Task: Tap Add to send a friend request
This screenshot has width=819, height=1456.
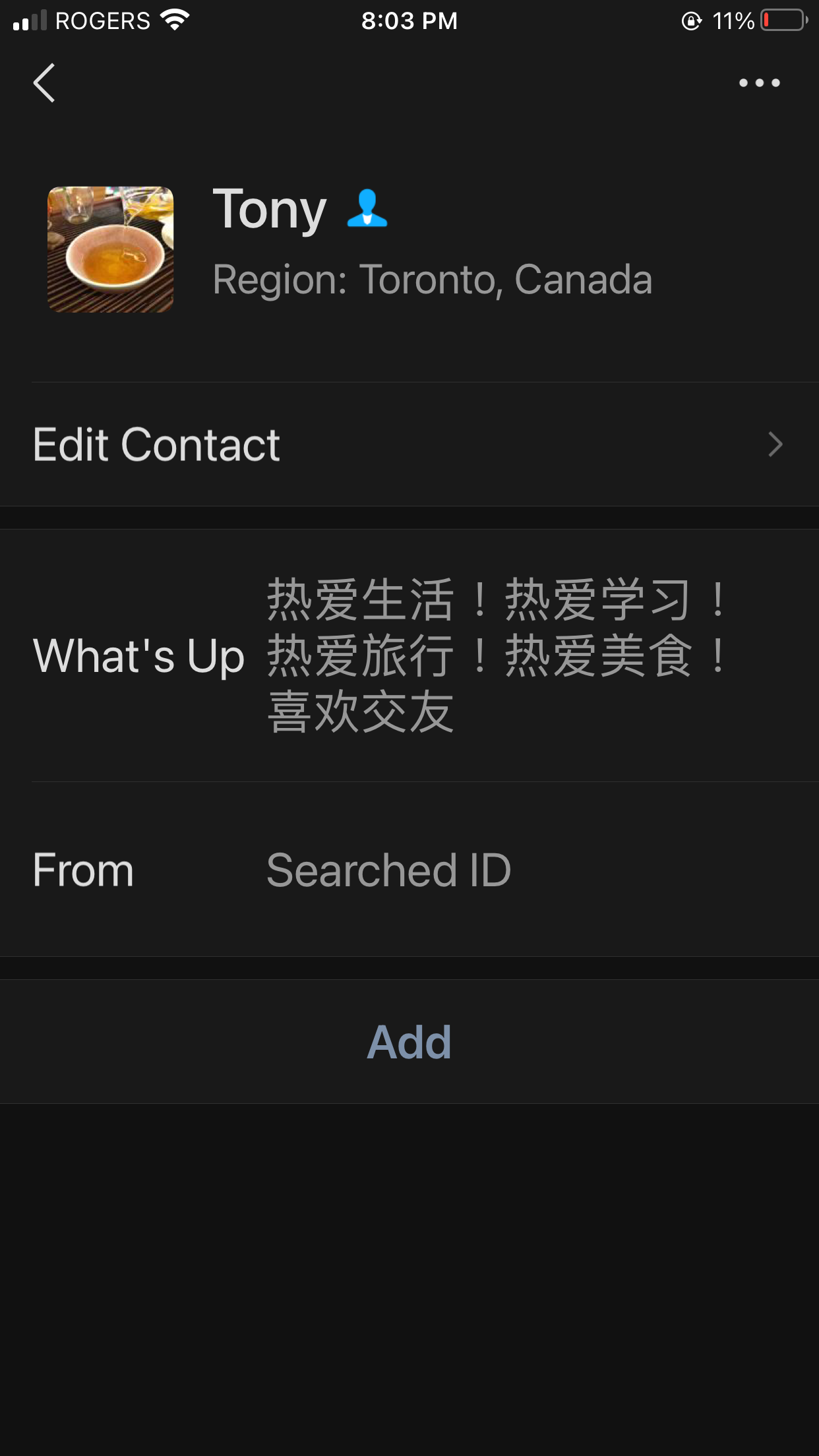Action: [409, 1042]
